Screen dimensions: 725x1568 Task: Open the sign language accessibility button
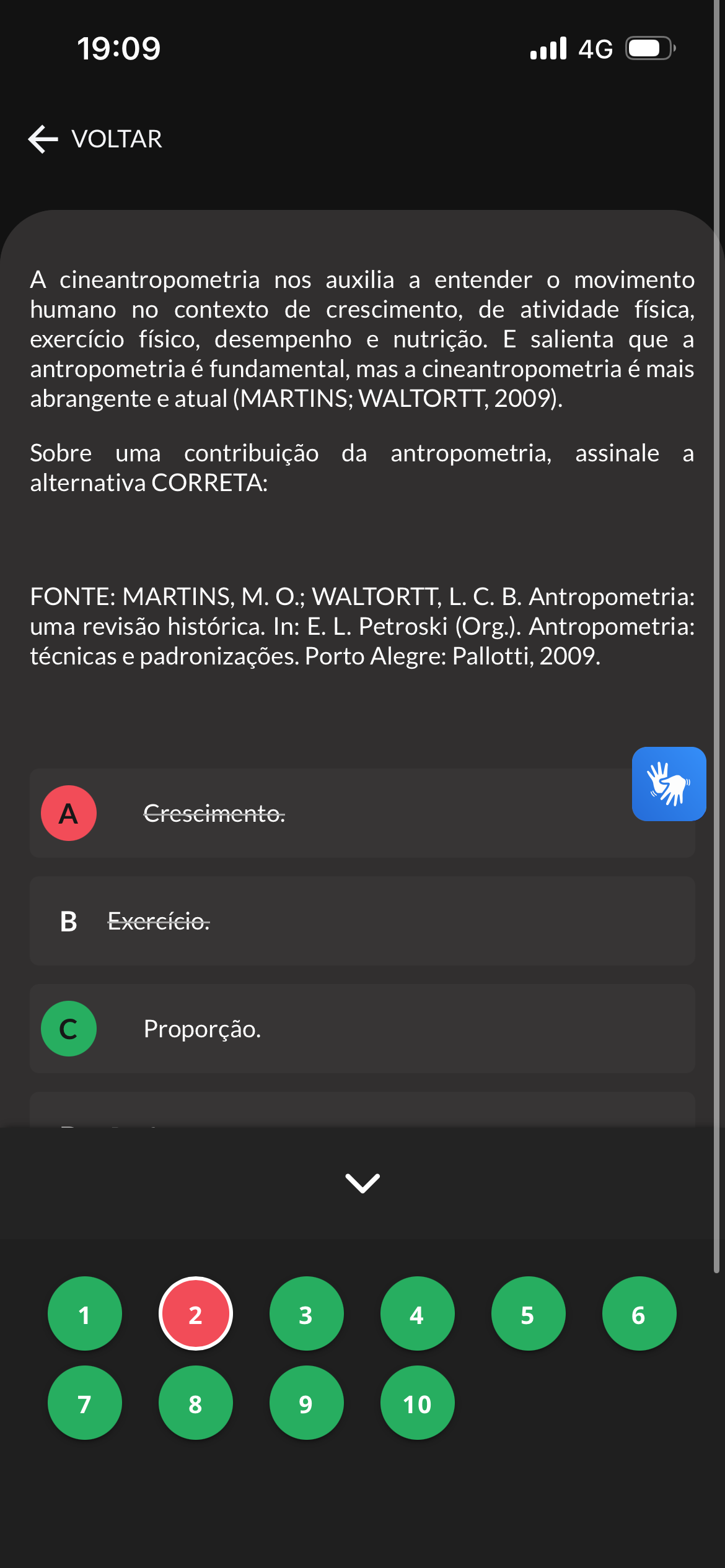coord(669,783)
